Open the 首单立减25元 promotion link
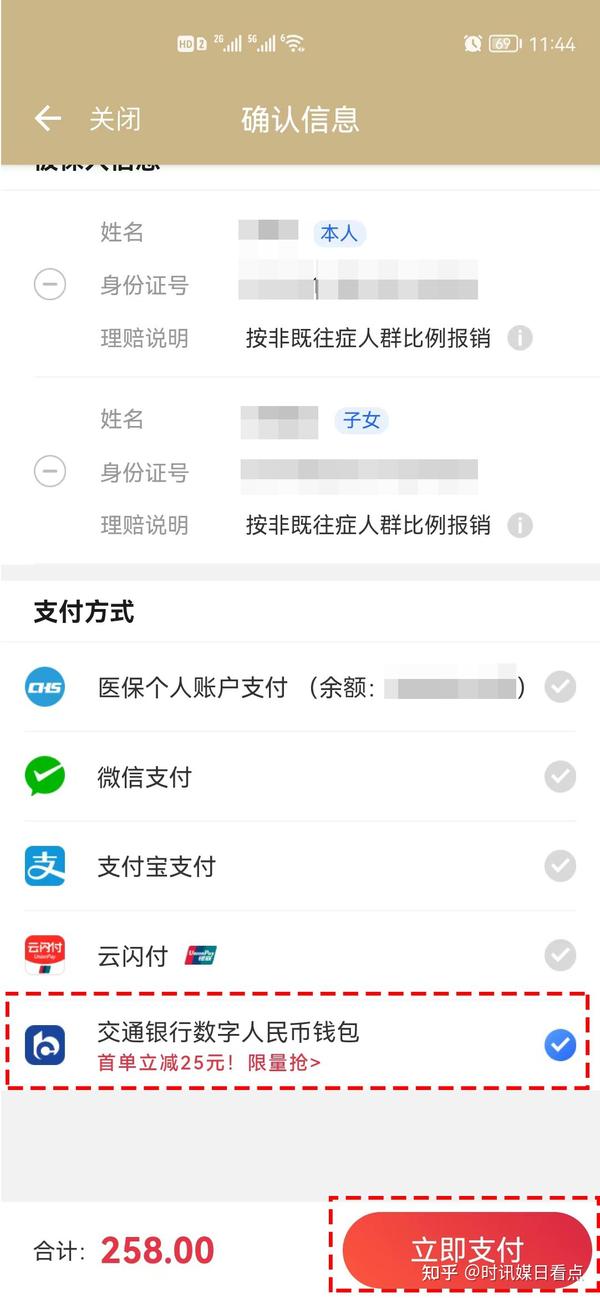The image size is (600, 1298). 209,1062
